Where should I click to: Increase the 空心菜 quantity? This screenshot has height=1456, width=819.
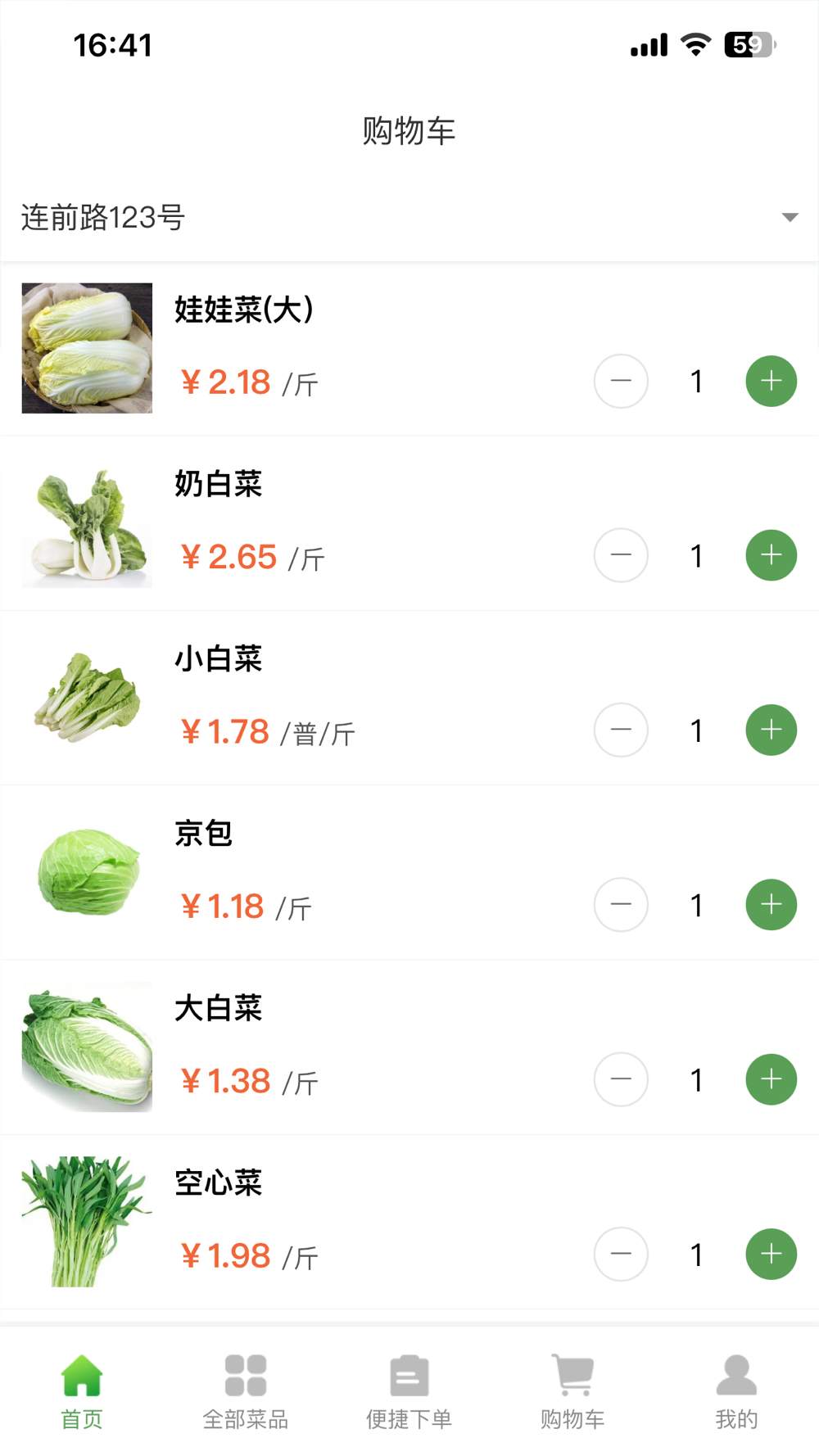click(771, 1254)
